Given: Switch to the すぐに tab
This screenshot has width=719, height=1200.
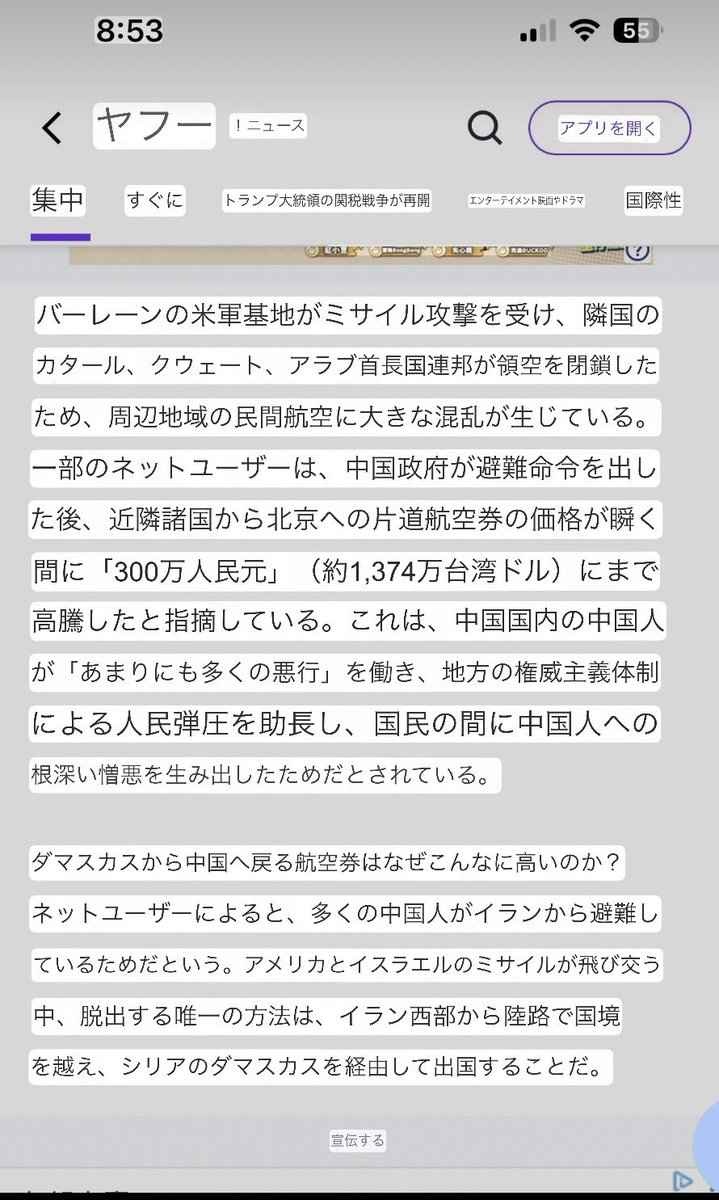Looking at the screenshot, I should (155, 201).
